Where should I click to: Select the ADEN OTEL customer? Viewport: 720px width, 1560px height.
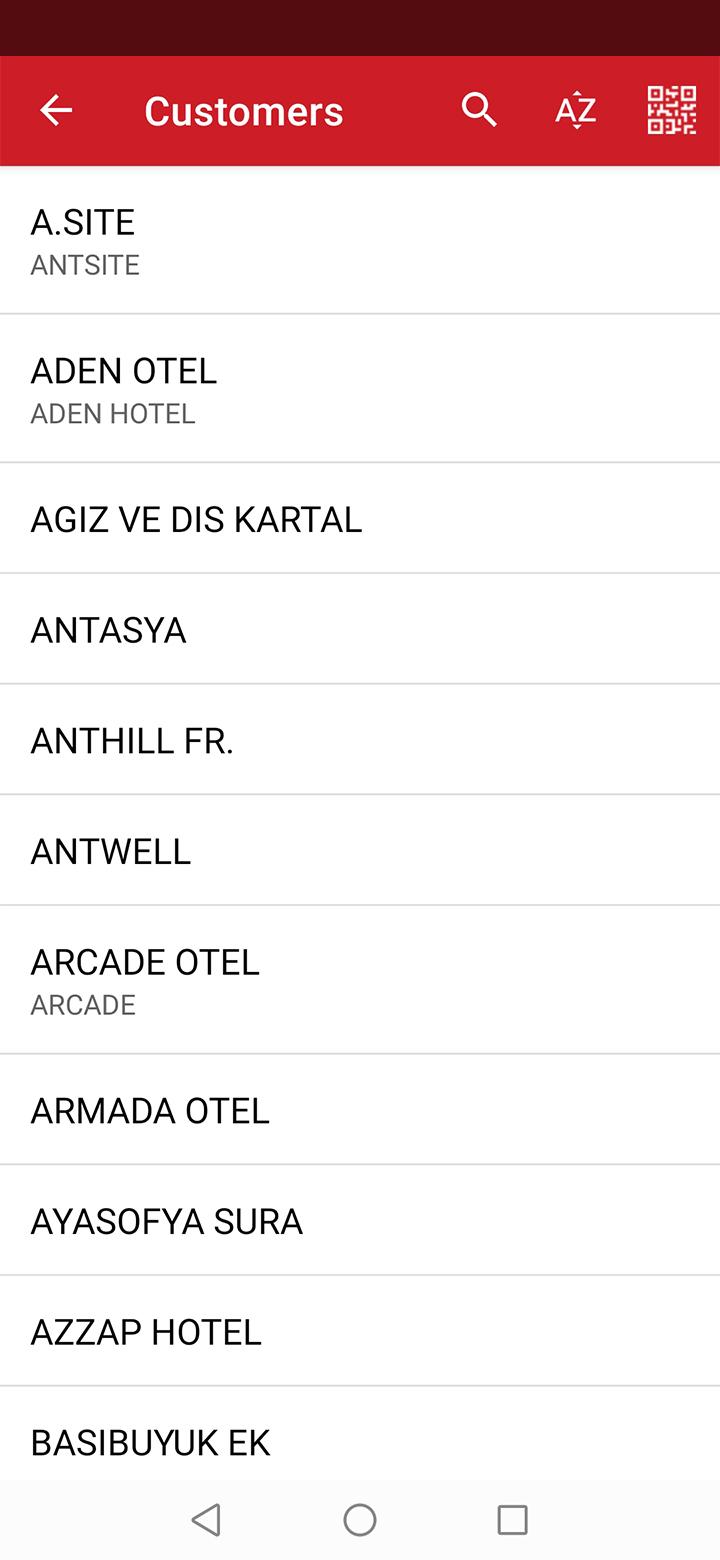360,389
